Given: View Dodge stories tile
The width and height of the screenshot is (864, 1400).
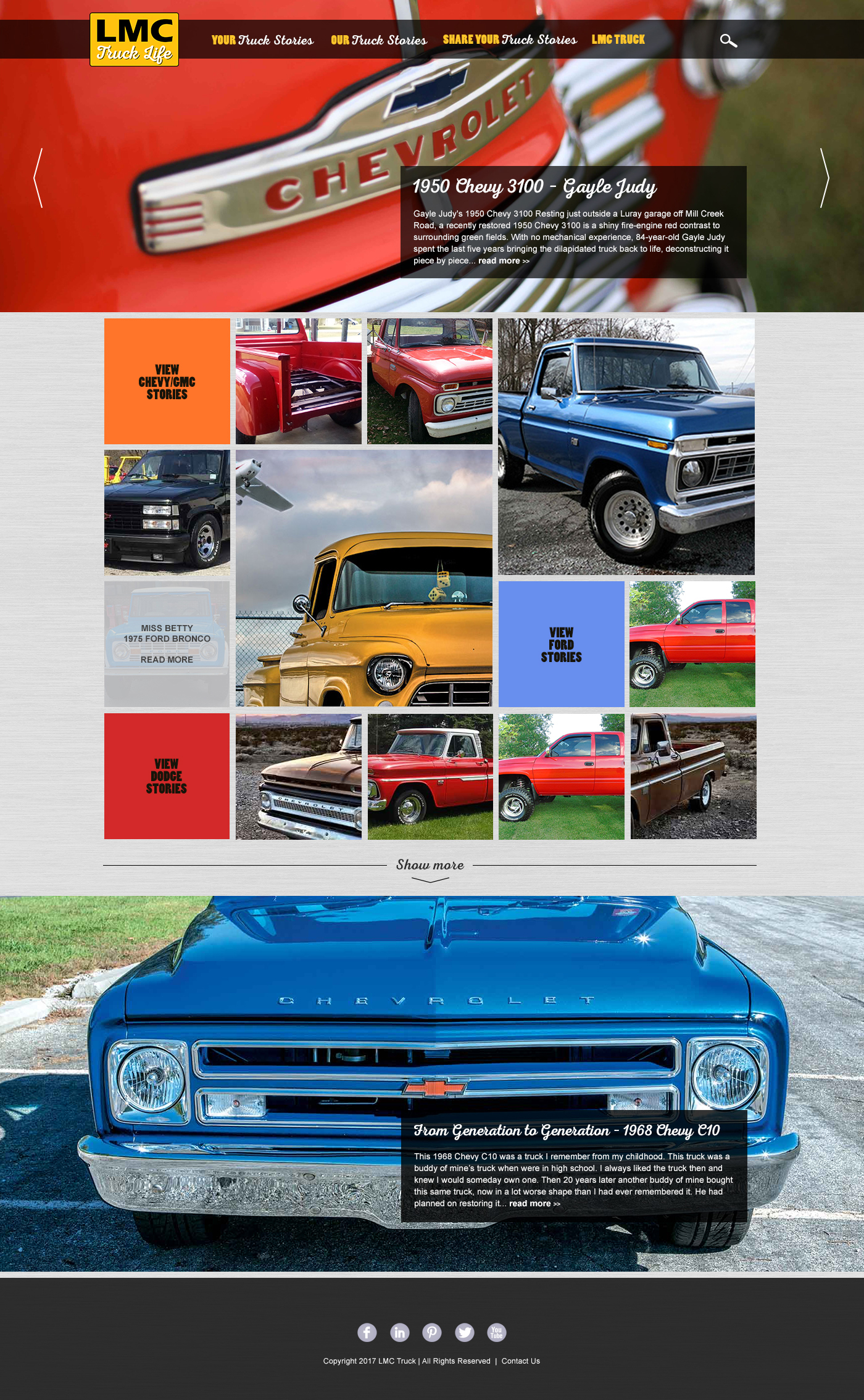Looking at the screenshot, I should pos(167,776).
